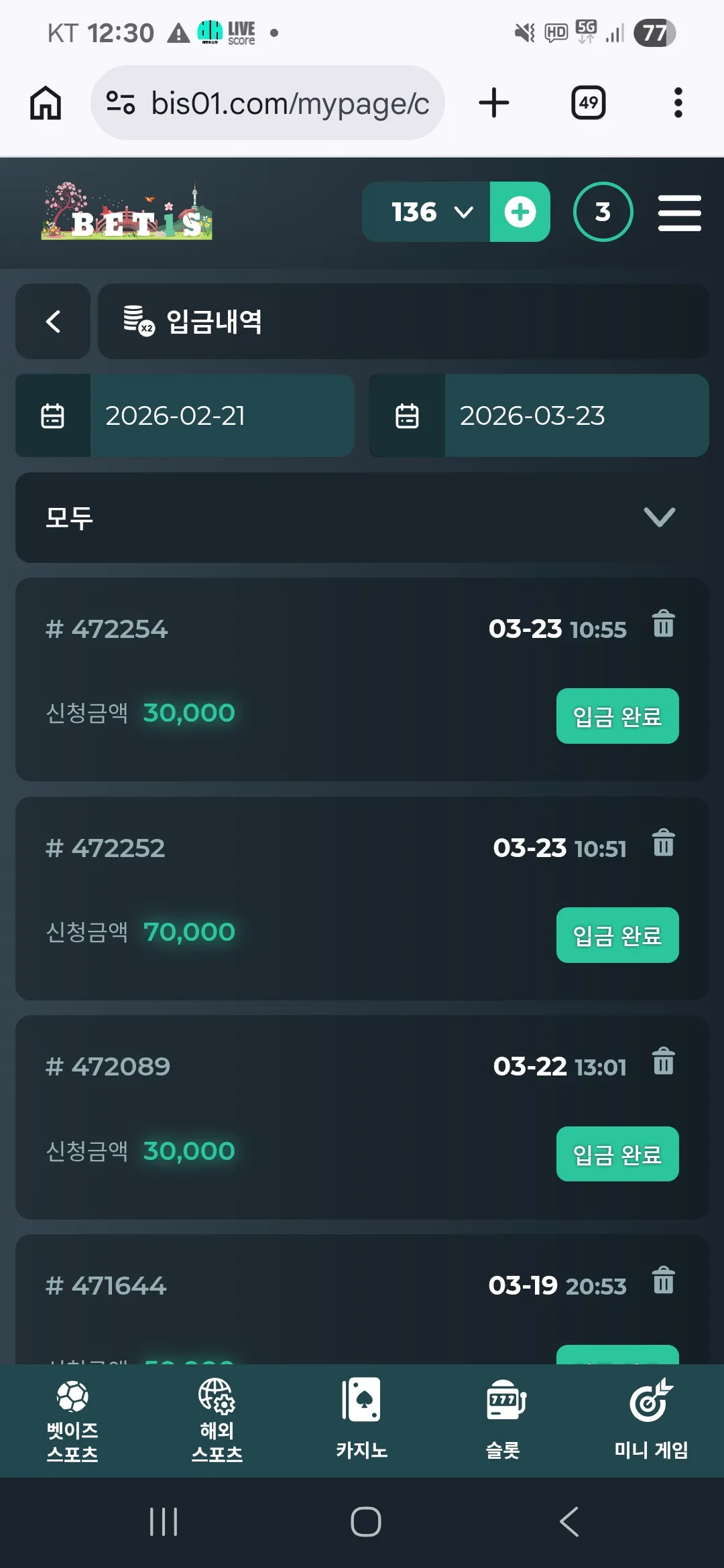Delete deposit record #472089
This screenshot has width=724, height=1568.
click(663, 1061)
